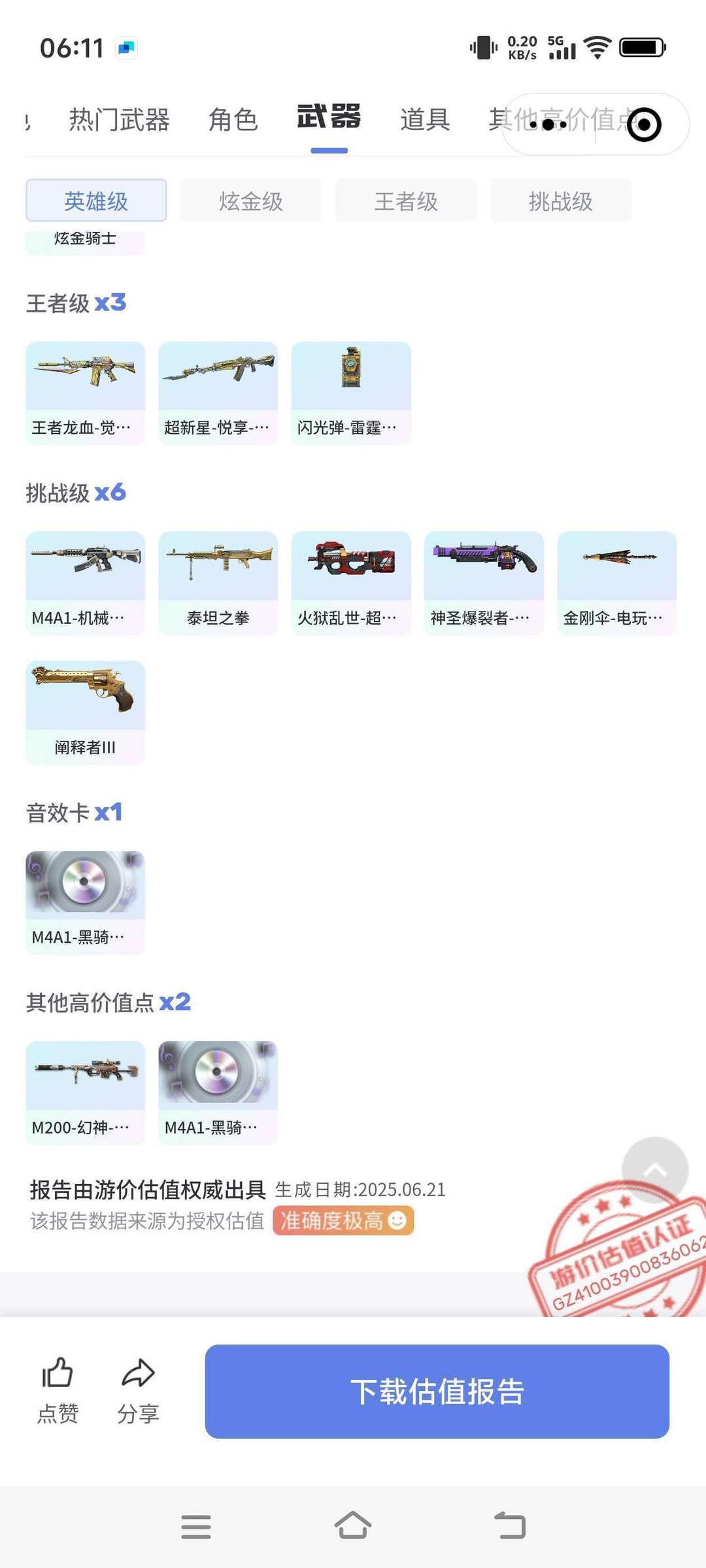Open the mini-program more options menu
The width and height of the screenshot is (706, 1568).
(548, 124)
